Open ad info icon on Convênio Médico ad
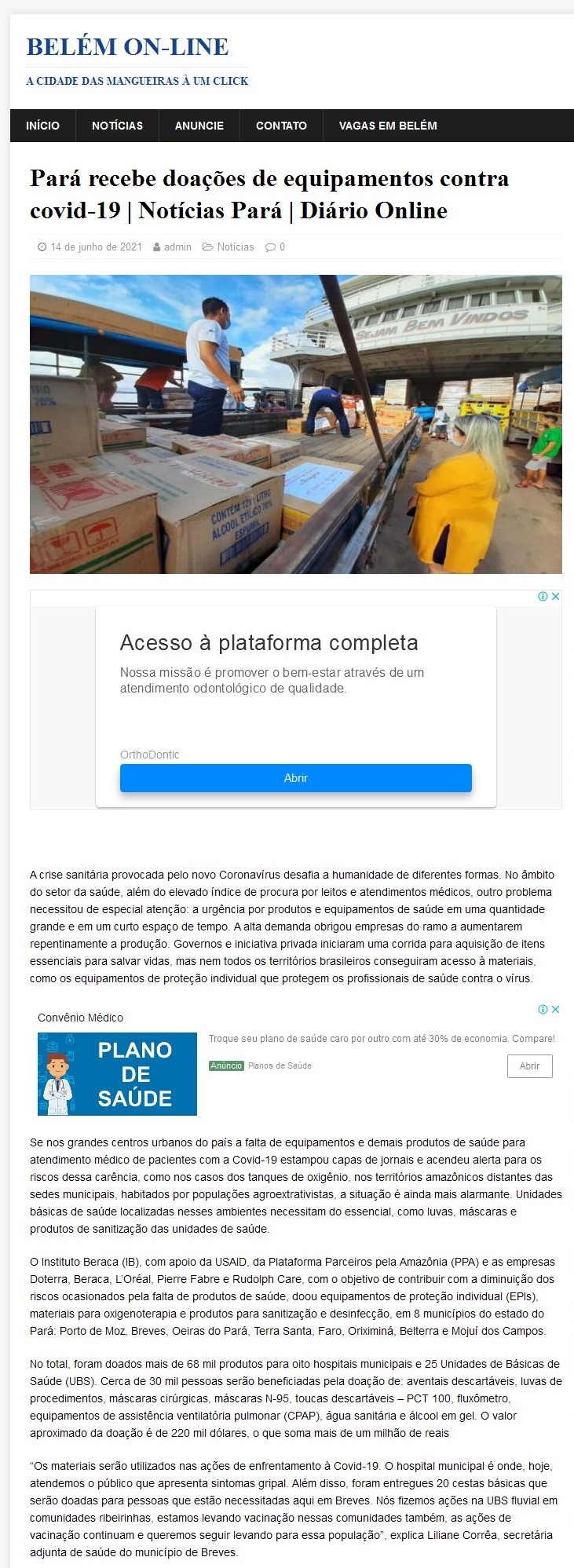 click(543, 1010)
